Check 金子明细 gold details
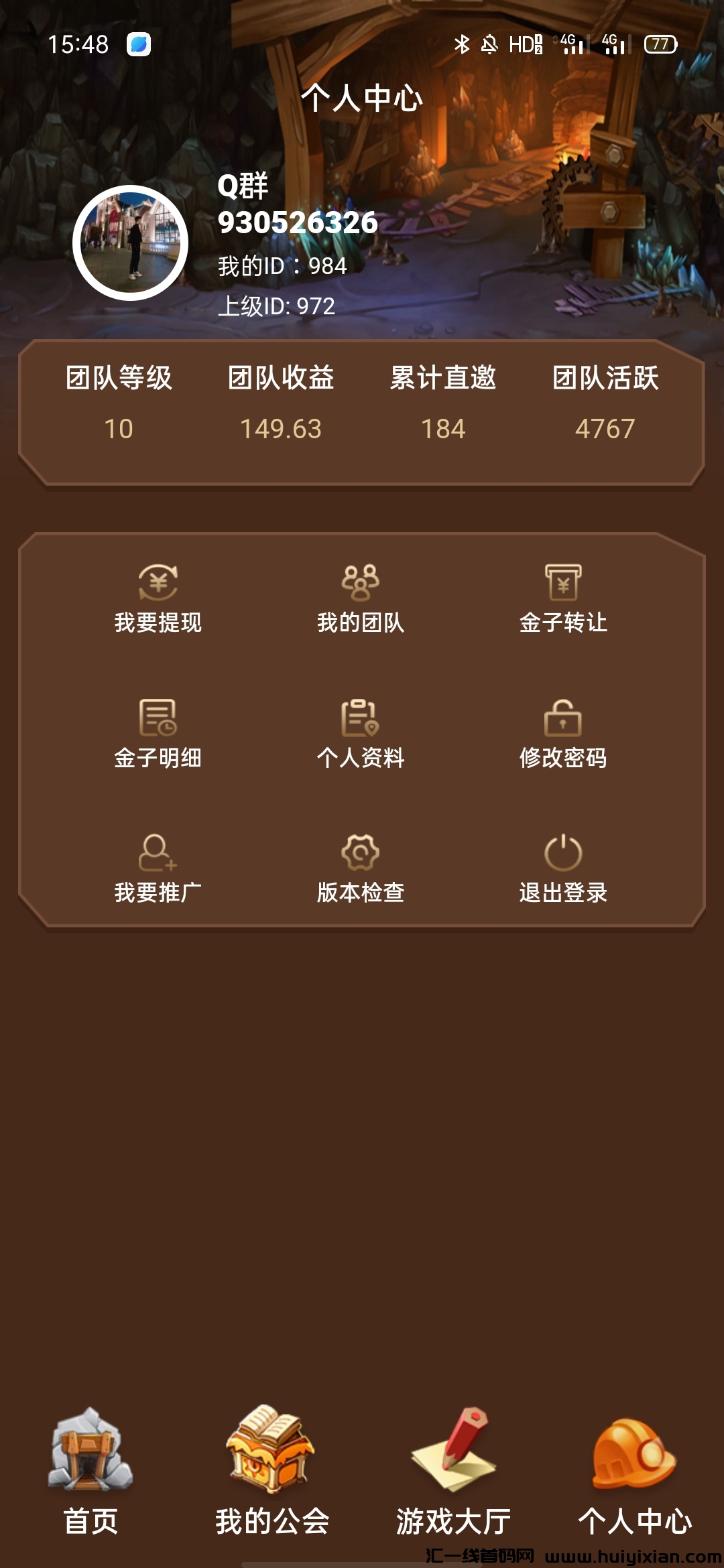Screen dimensions: 724x1568 [x=158, y=734]
